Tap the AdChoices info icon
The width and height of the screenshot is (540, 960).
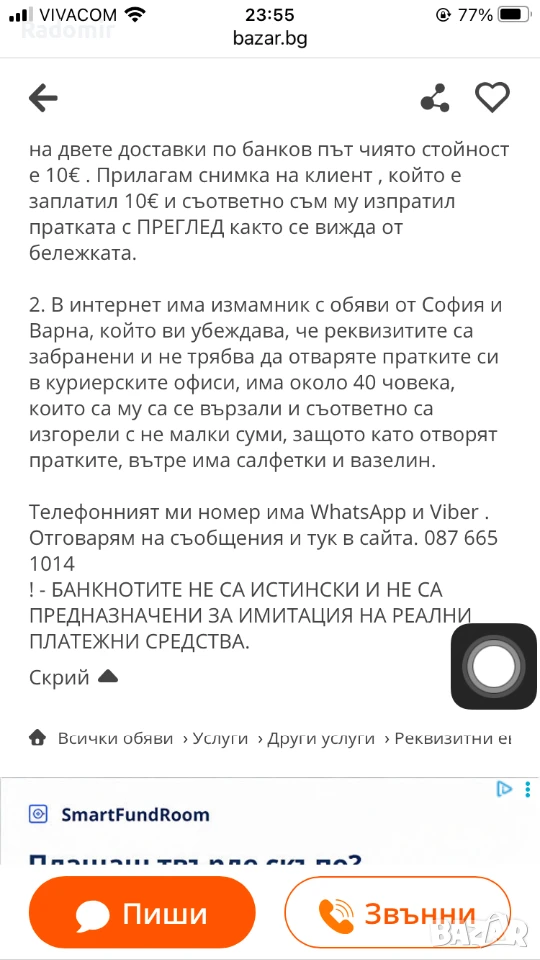coord(504,789)
